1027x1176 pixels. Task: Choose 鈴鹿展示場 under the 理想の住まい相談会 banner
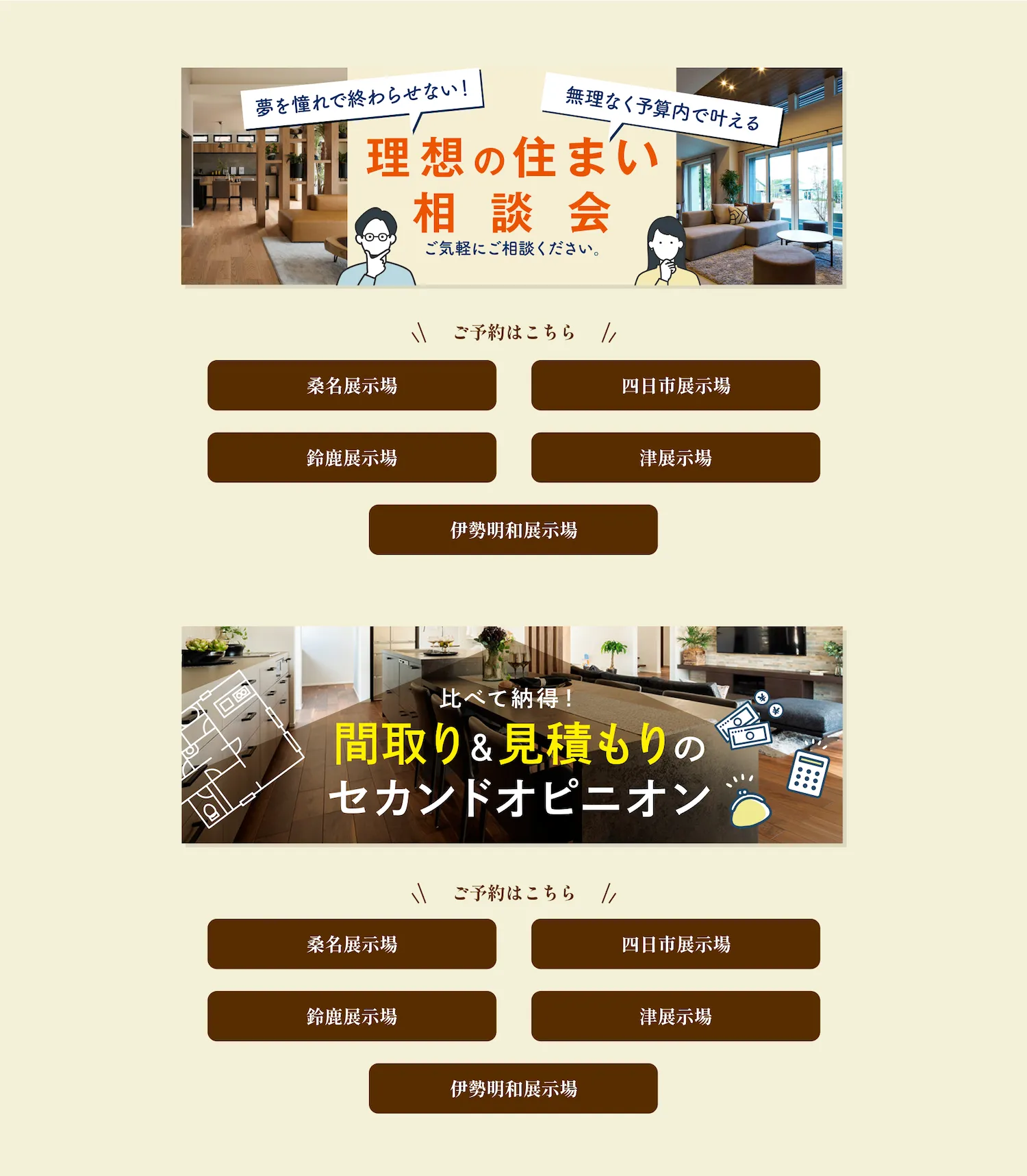(x=351, y=458)
